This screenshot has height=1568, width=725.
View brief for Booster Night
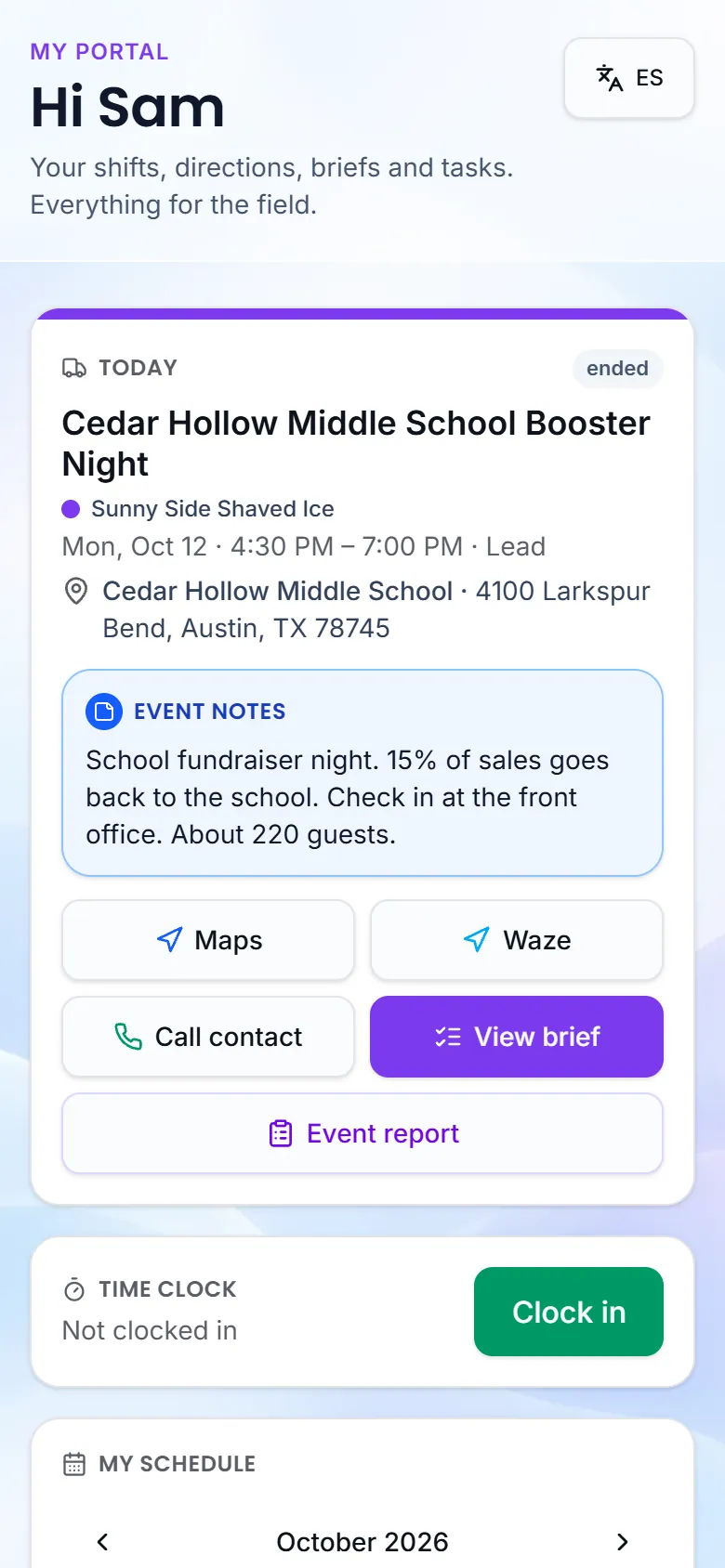tap(517, 1037)
